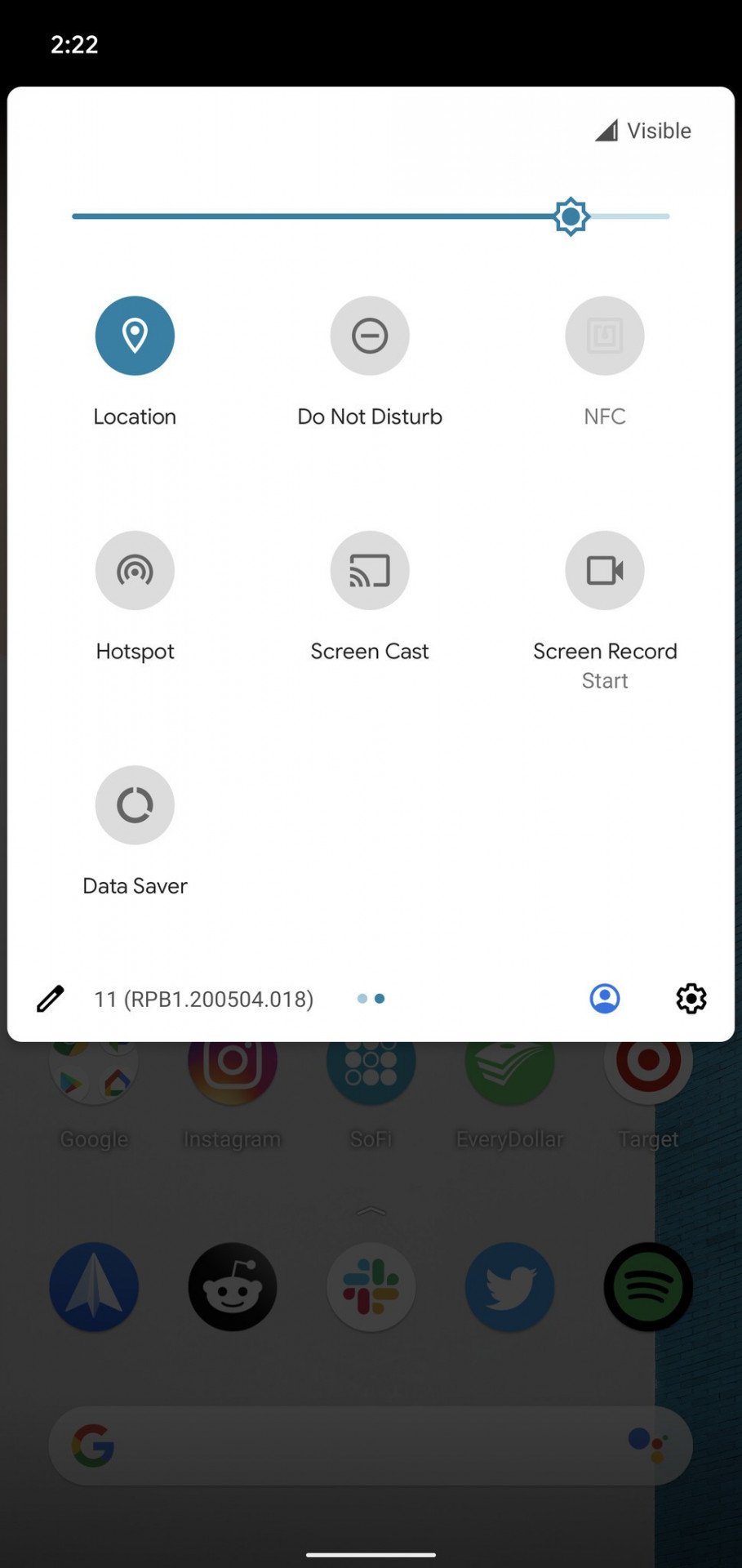Go to first quick settings page dot
This screenshot has width=742, height=1568.
pos(362,998)
